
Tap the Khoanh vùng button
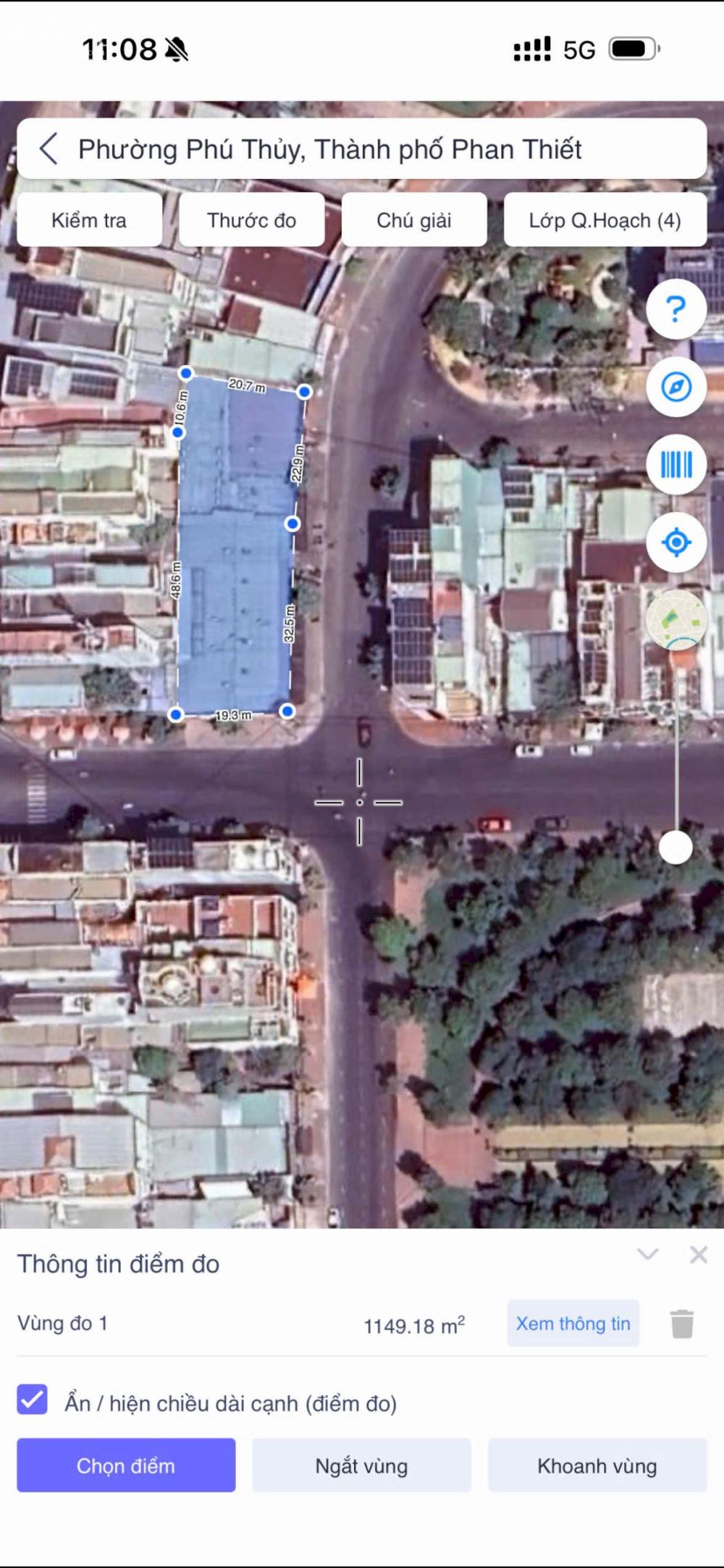[597, 1466]
